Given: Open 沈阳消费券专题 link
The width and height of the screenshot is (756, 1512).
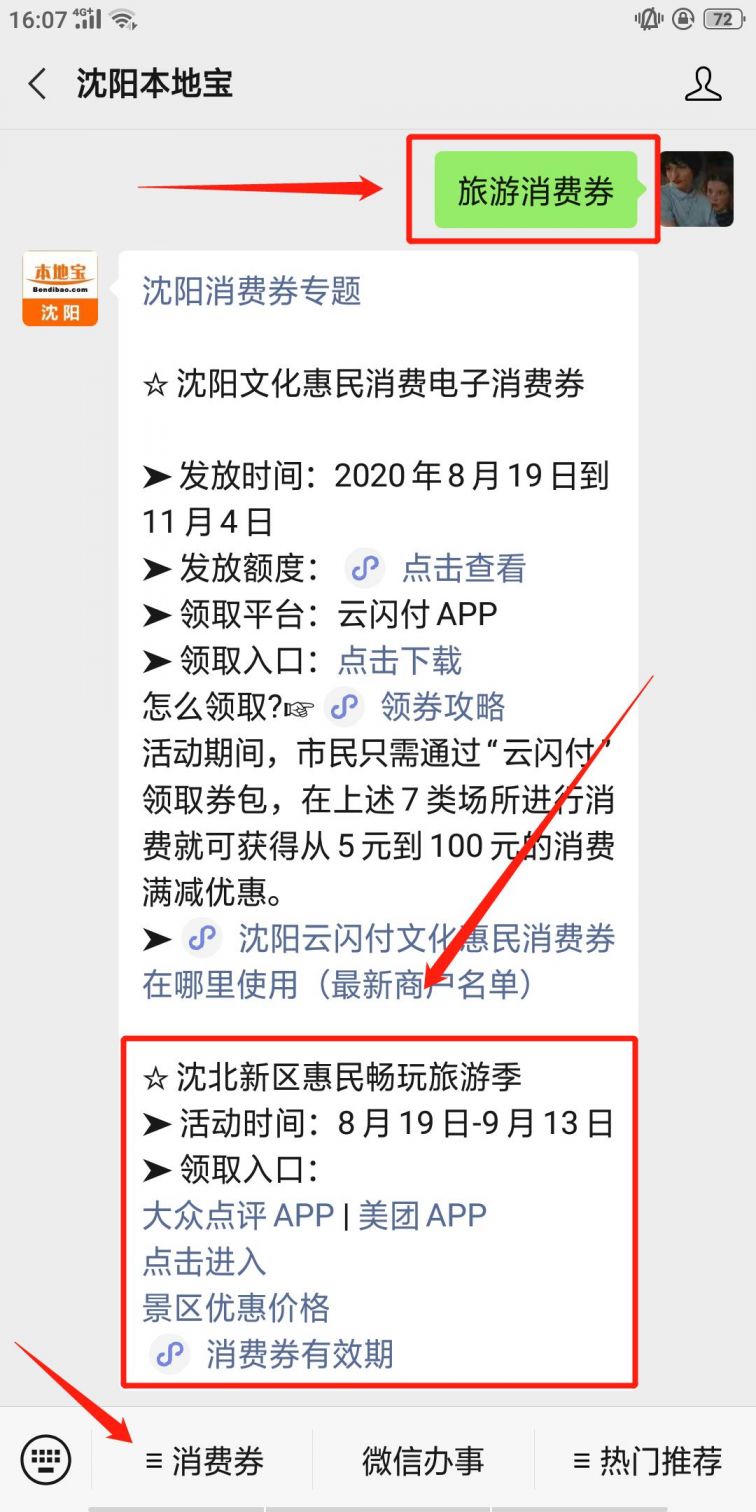Looking at the screenshot, I should (x=251, y=291).
